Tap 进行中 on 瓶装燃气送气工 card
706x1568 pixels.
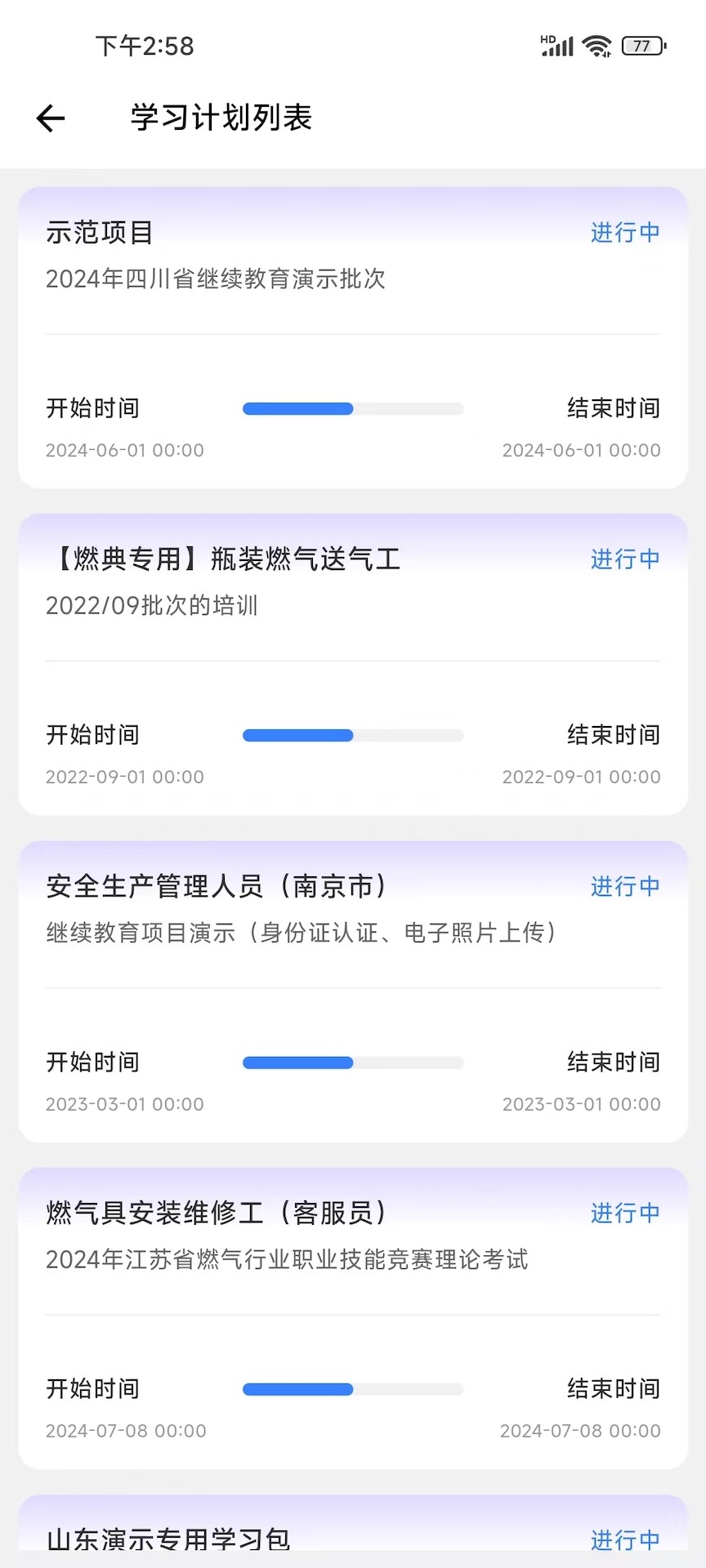624,559
